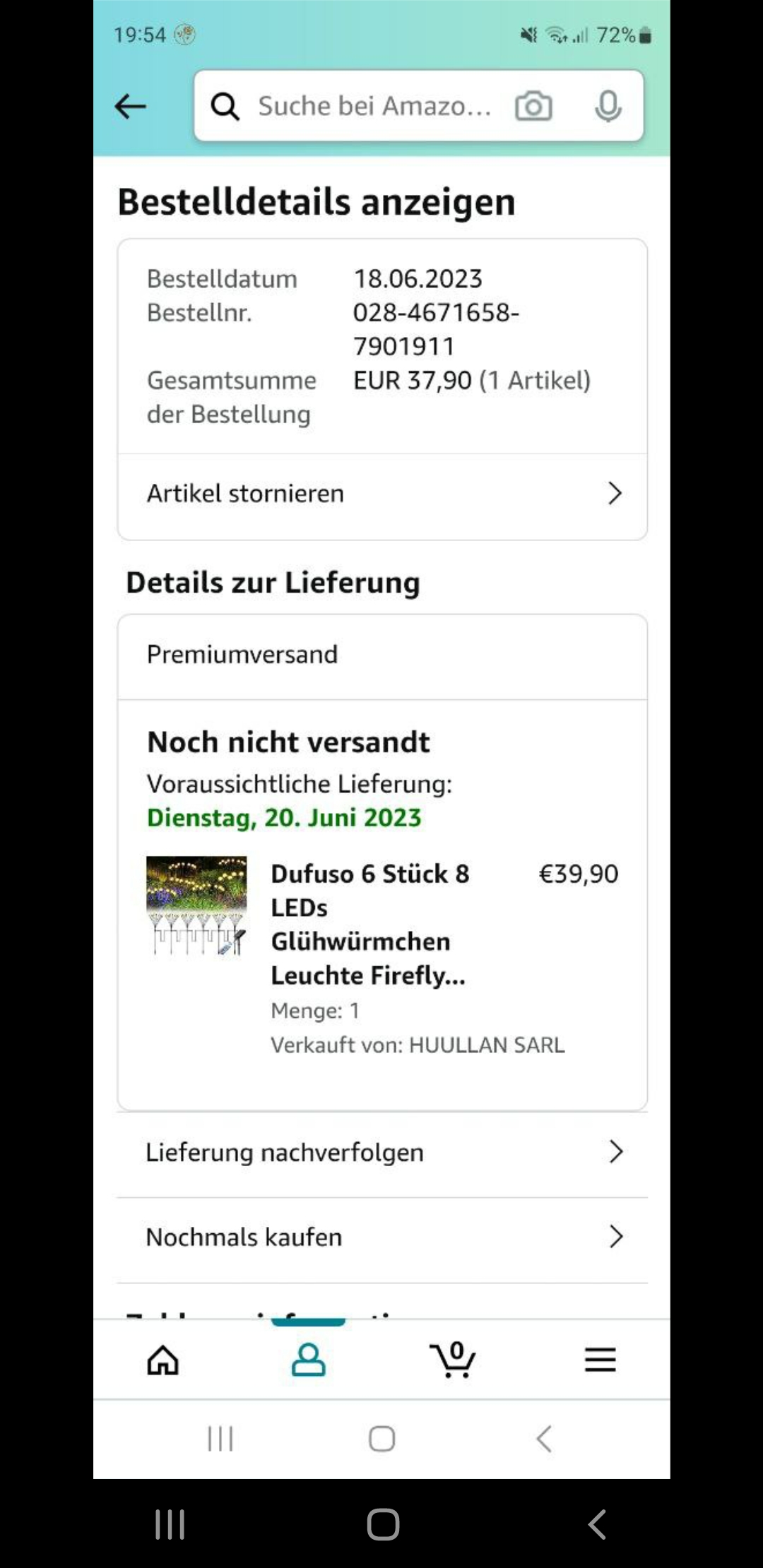The height and width of the screenshot is (1568, 763).
Task: Choose Nochmals kaufen
Action: point(381,1237)
